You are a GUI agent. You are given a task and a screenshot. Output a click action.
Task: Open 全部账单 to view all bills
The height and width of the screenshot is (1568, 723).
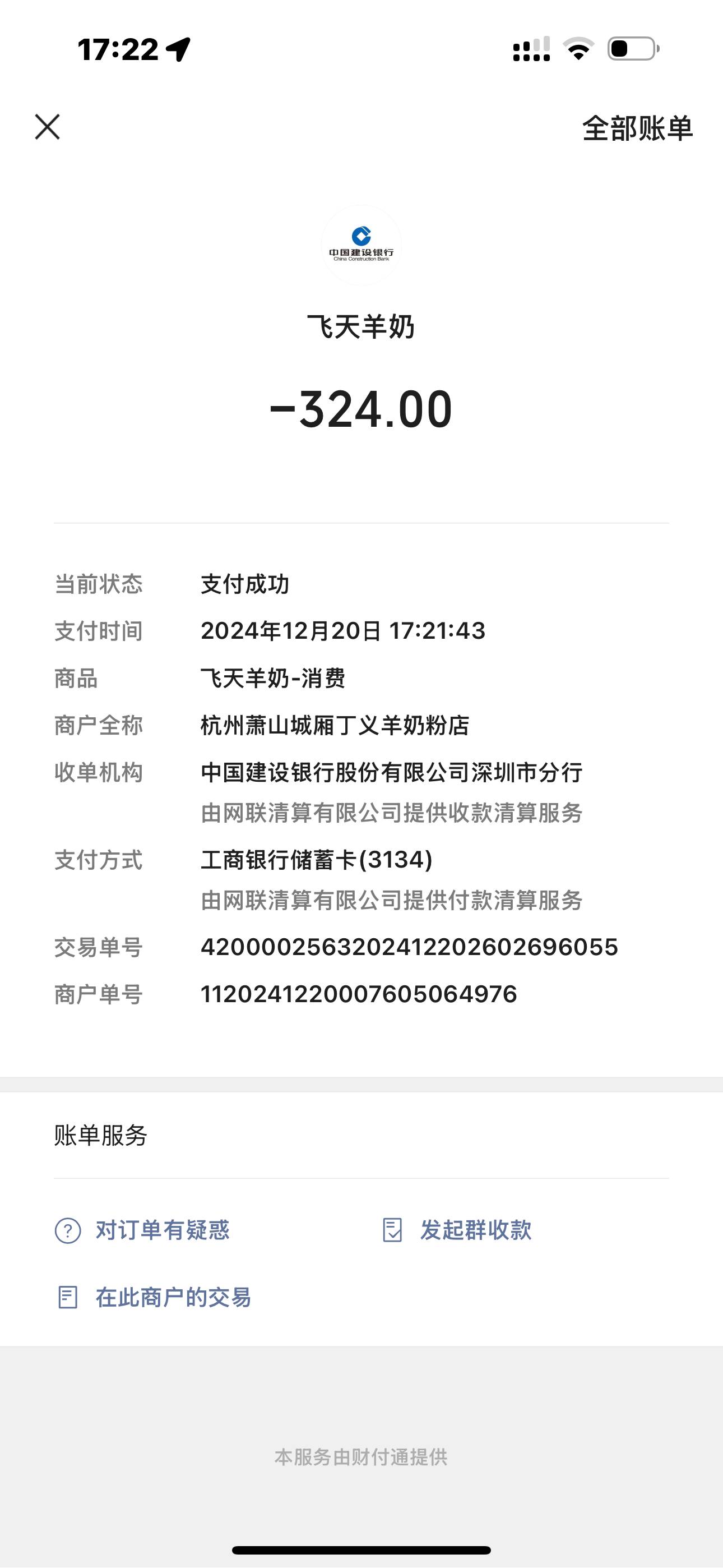(637, 128)
